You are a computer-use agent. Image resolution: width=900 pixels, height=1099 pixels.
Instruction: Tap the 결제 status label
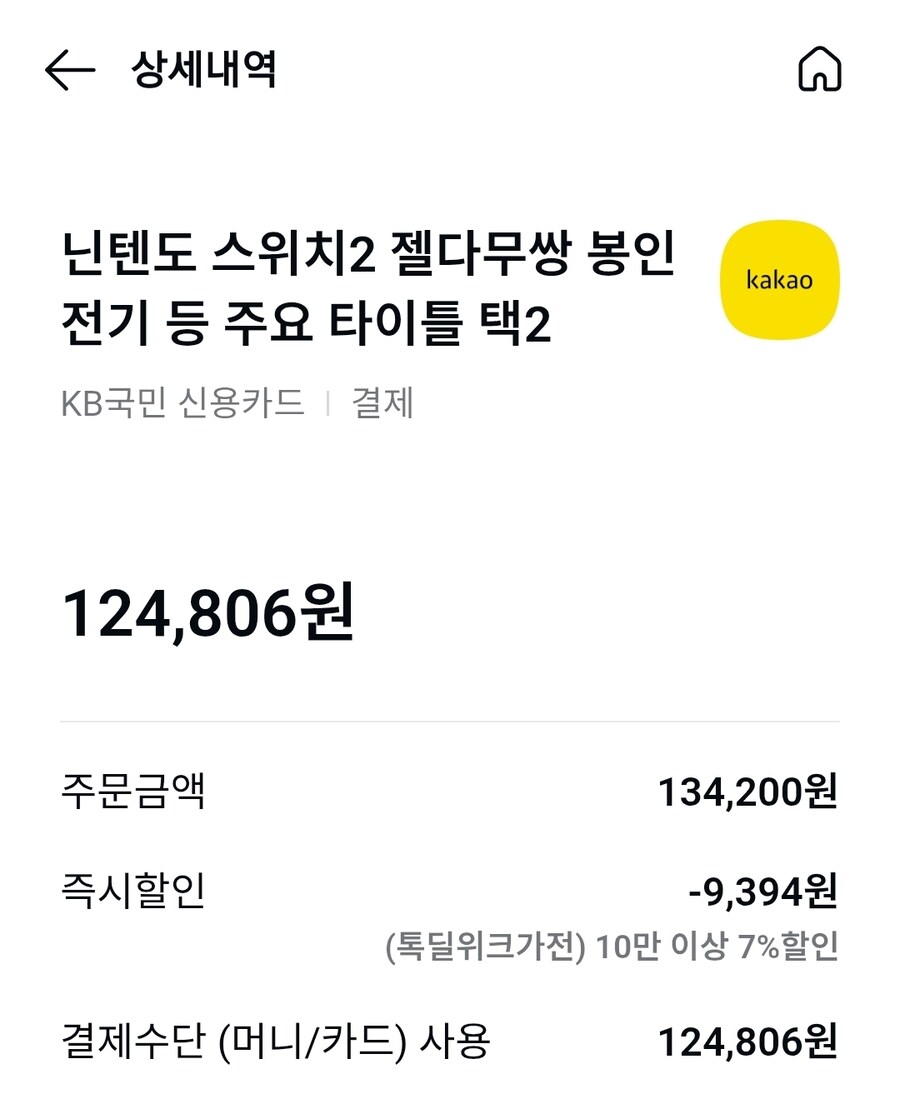(385, 404)
